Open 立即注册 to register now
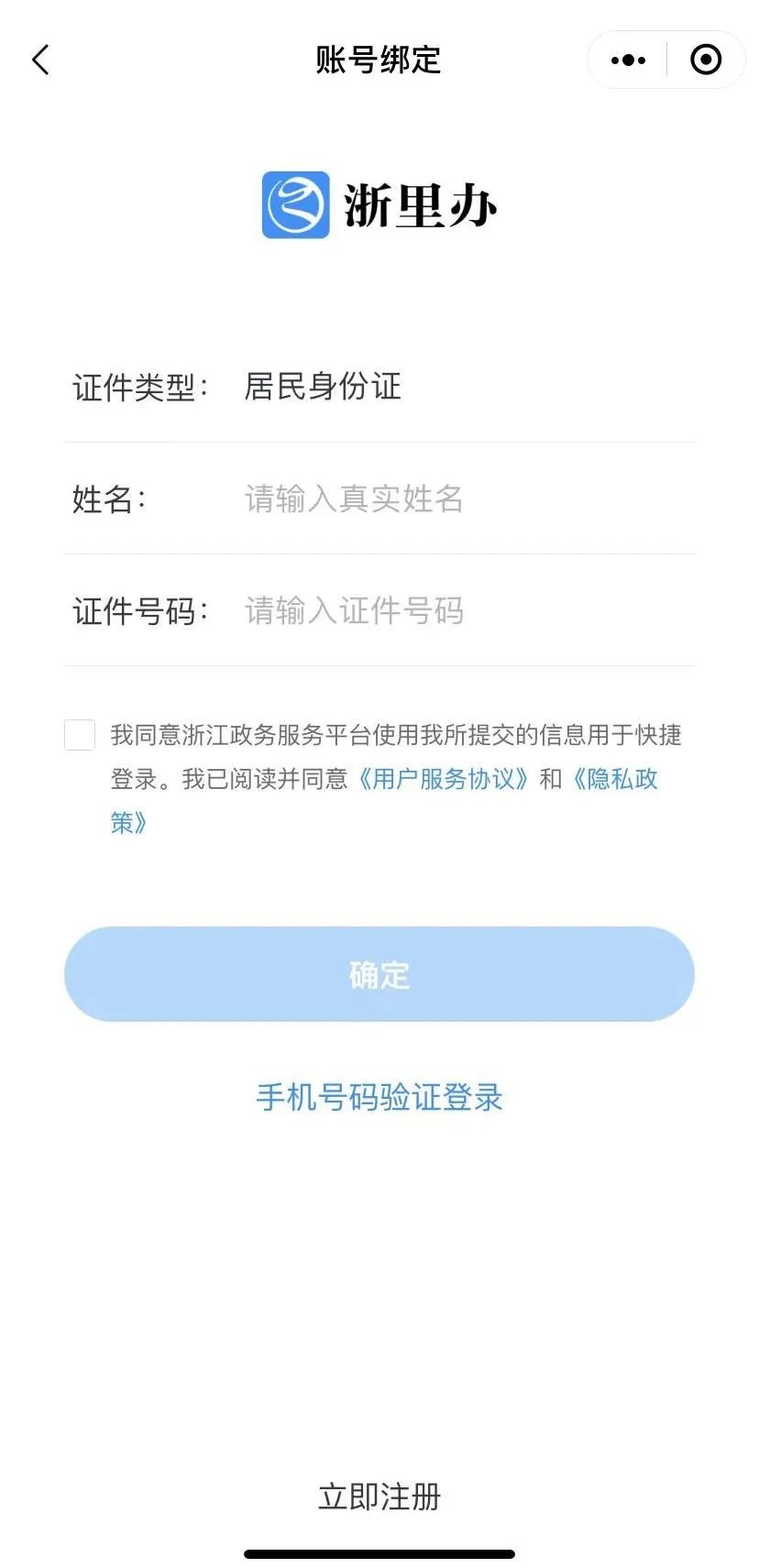This screenshot has height=1568, width=759. pos(379,1497)
